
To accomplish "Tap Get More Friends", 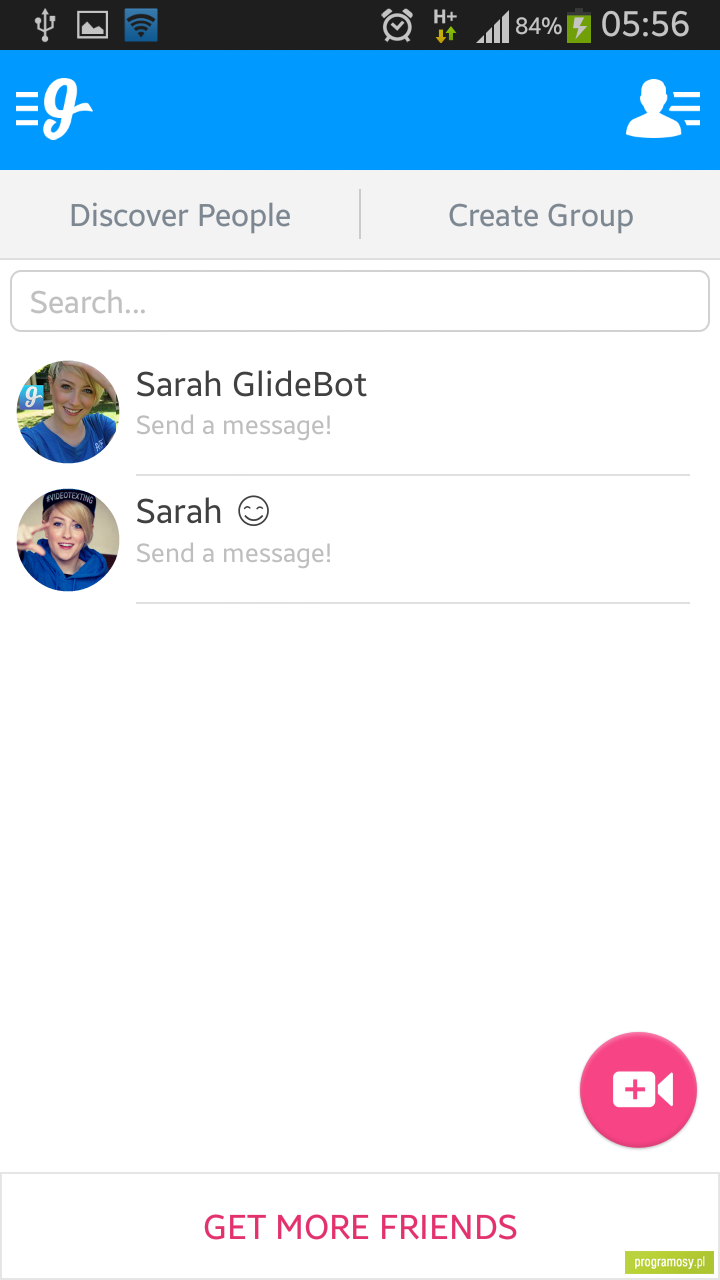I will pyautogui.click(x=360, y=1226).
